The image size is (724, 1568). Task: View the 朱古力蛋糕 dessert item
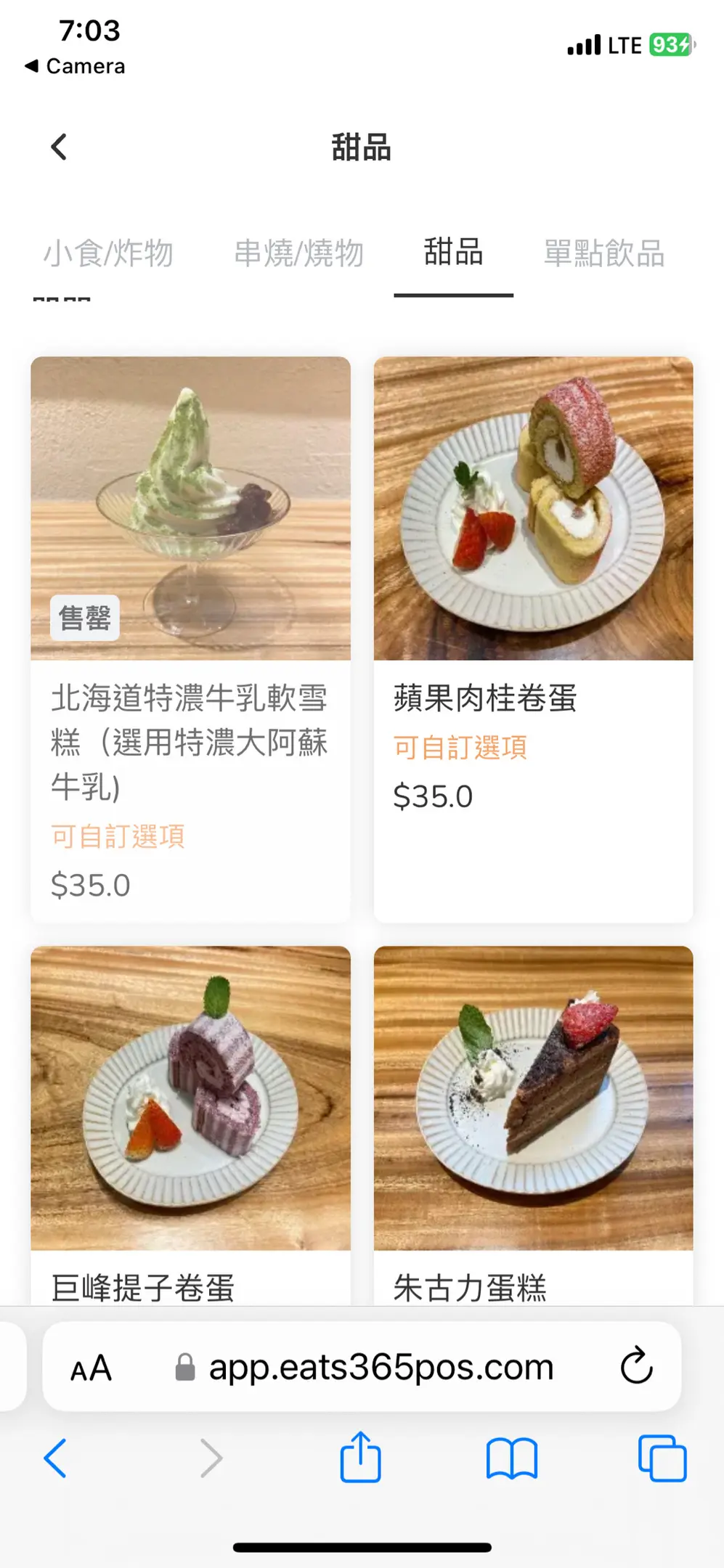[533, 1125]
